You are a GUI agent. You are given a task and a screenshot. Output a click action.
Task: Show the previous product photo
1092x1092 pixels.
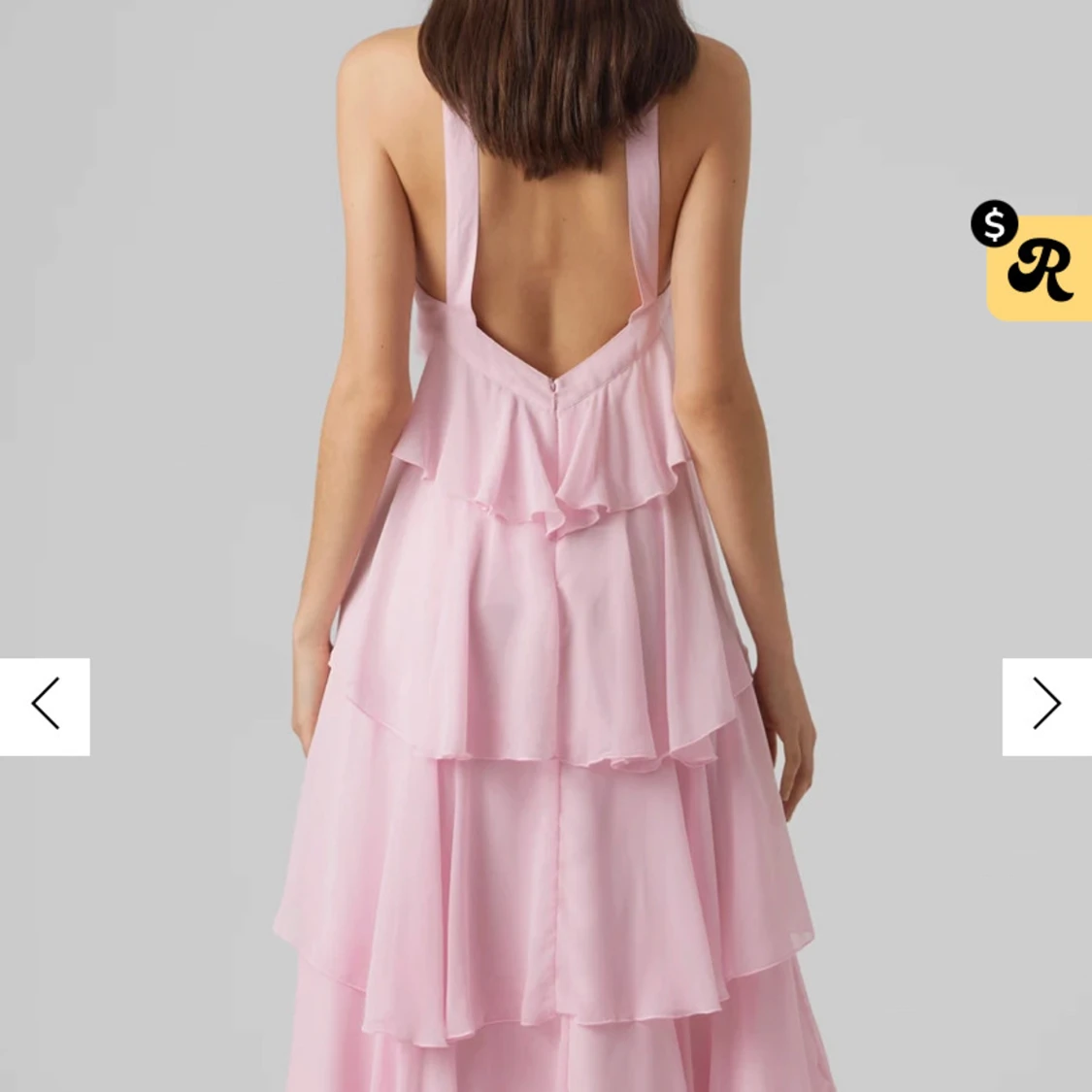(45, 706)
